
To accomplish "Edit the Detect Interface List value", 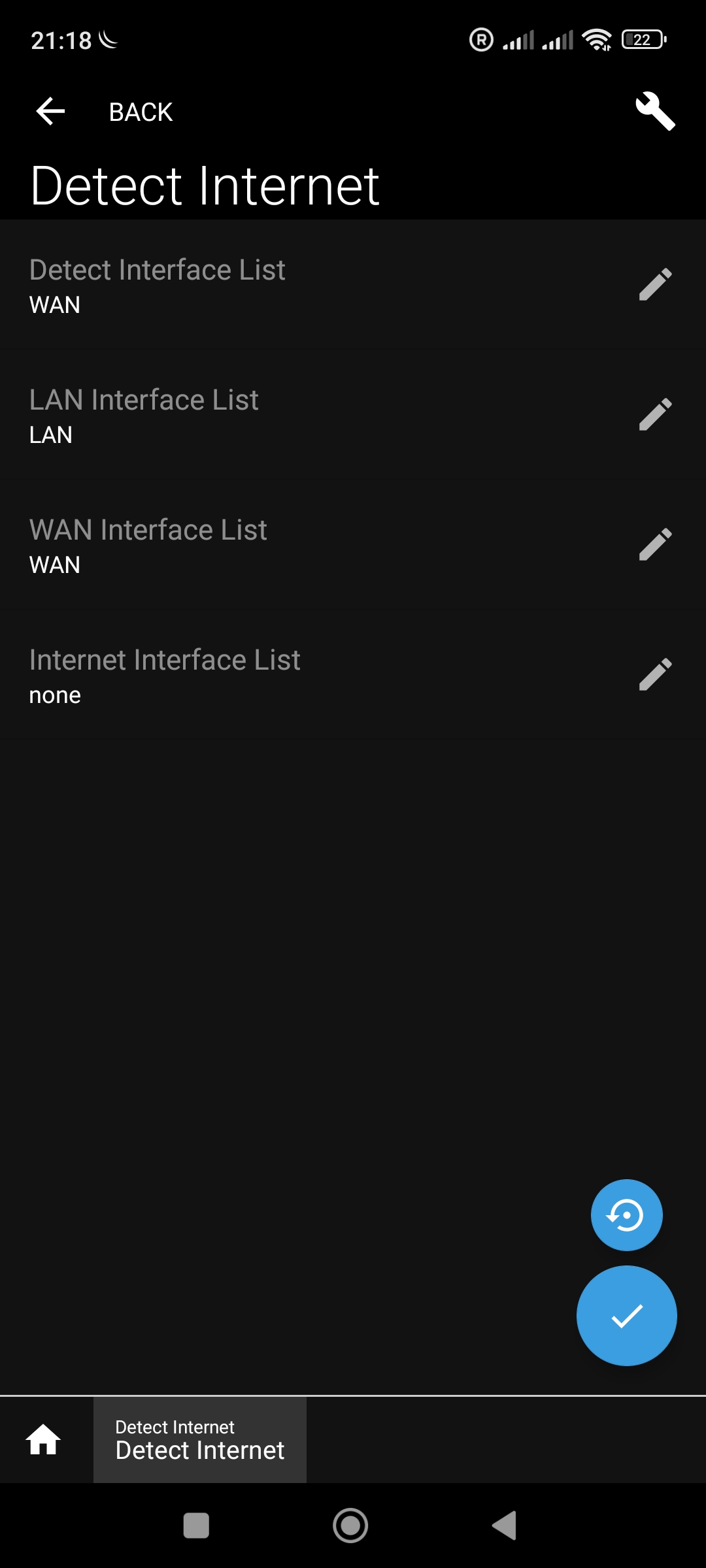I will [655, 283].
